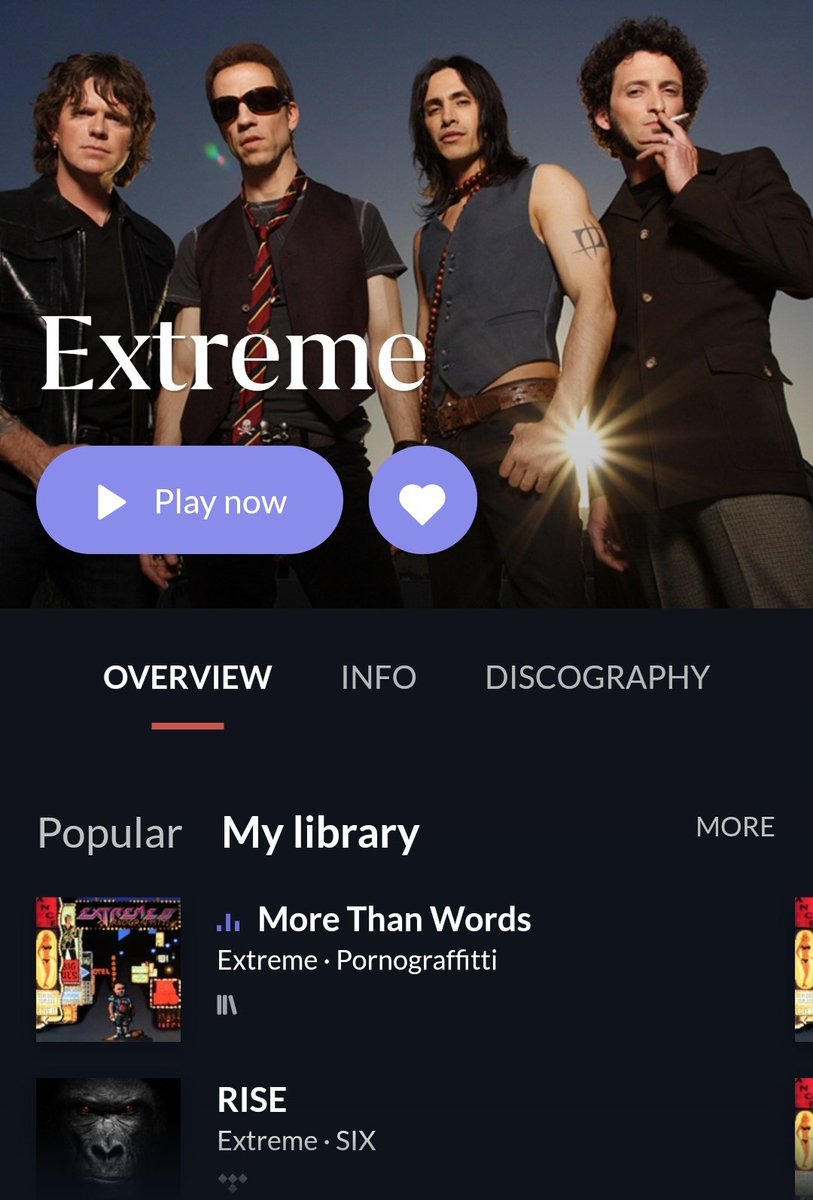This screenshot has width=813, height=1200.
Task: Play the track RISE from SIX
Action: click(252, 1100)
